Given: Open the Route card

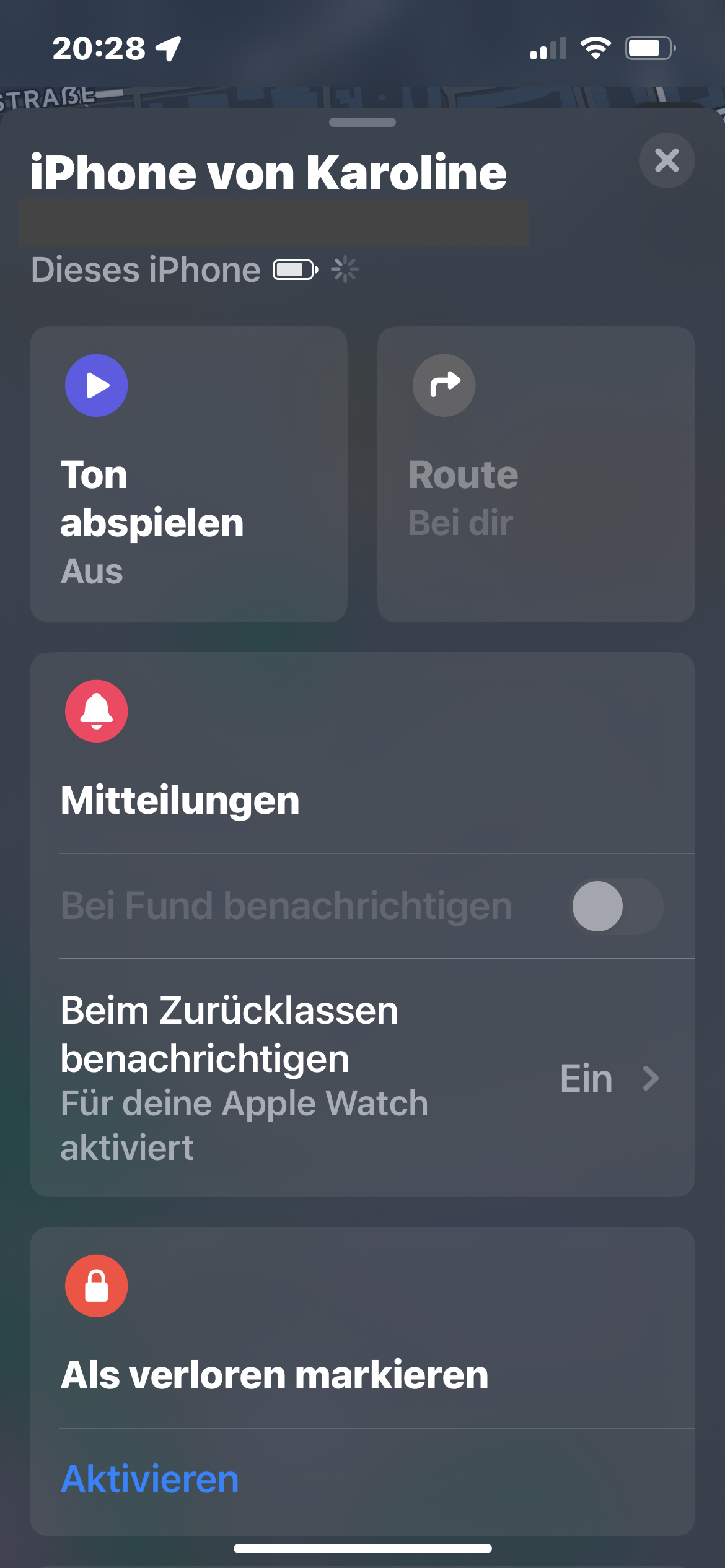Looking at the screenshot, I should pyautogui.click(x=535, y=474).
